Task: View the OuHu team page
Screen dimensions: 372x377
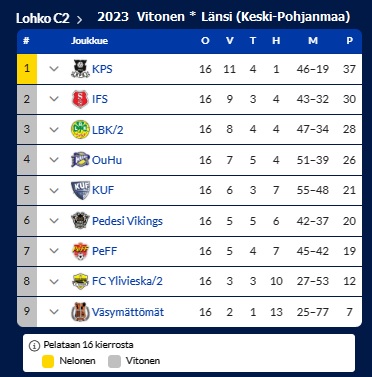Action: tap(107, 160)
